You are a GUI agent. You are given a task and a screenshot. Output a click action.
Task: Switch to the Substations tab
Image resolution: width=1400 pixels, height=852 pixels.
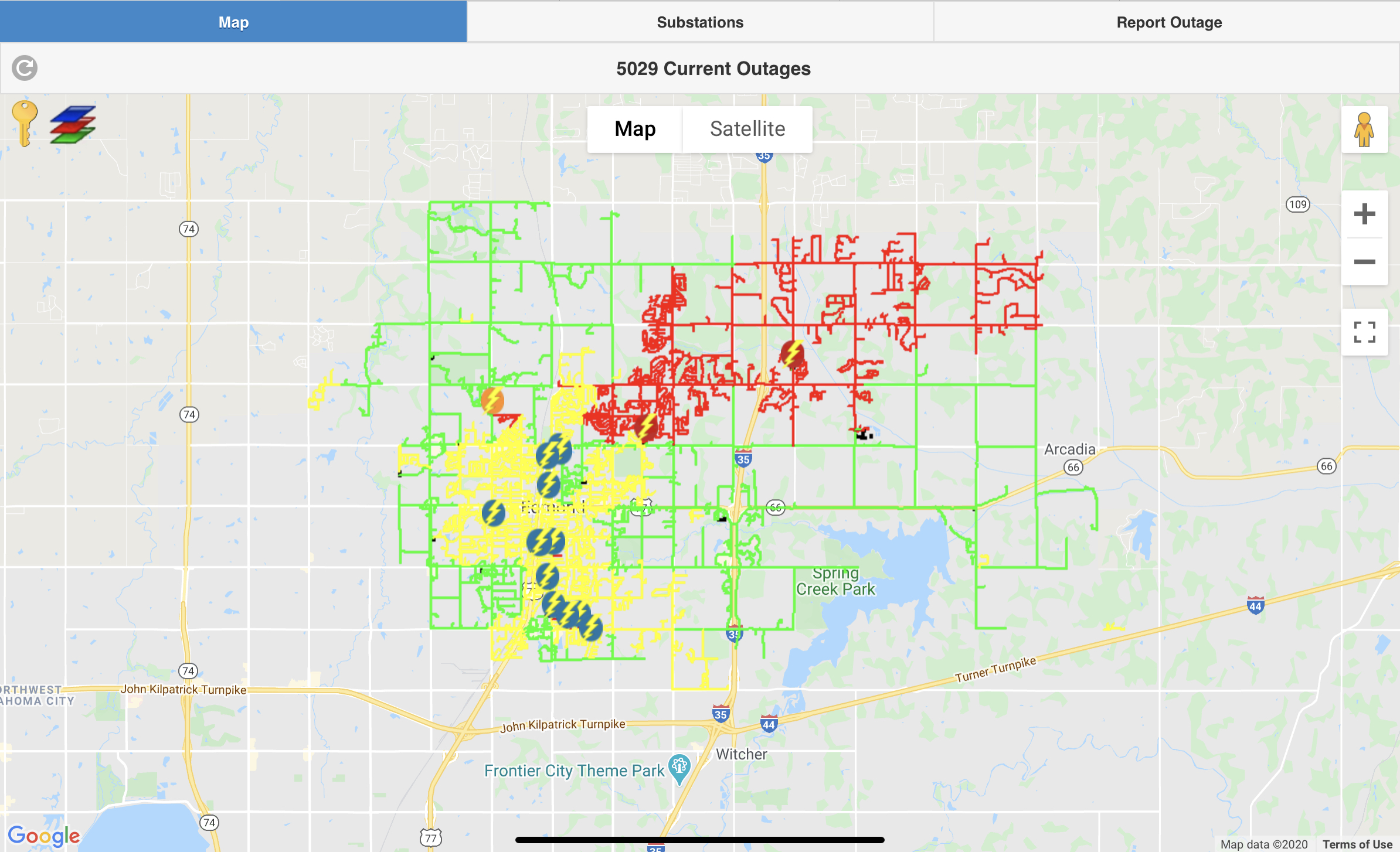point(700,22)
